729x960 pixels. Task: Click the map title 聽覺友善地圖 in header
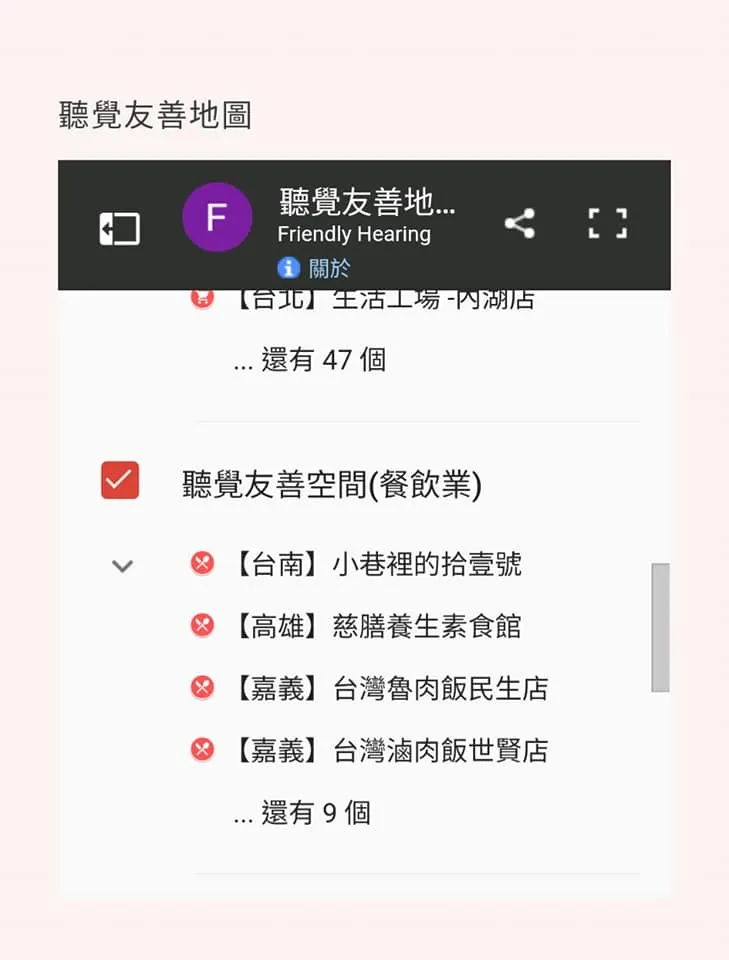tap(366, 205)
